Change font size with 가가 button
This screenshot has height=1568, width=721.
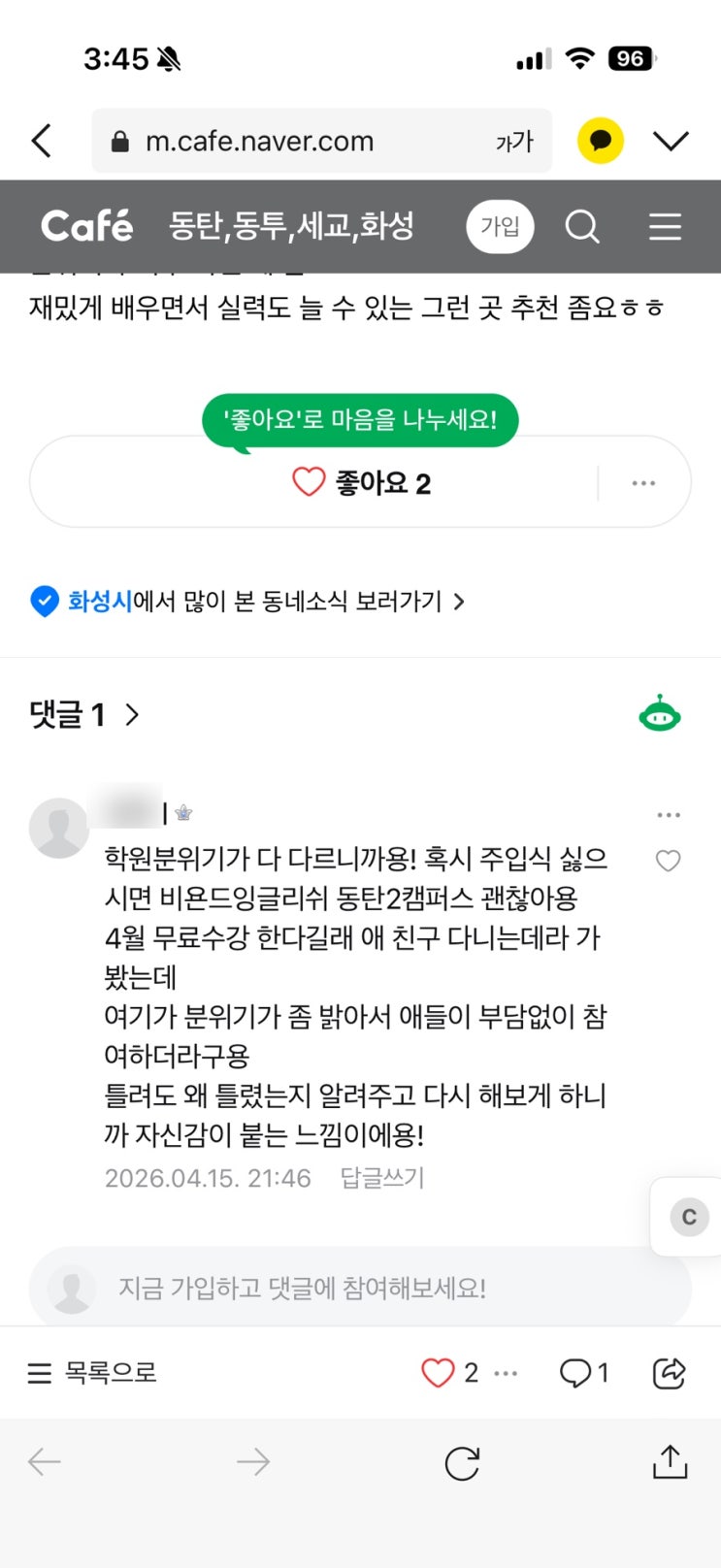pyautogui.click(x=514, y=142)
